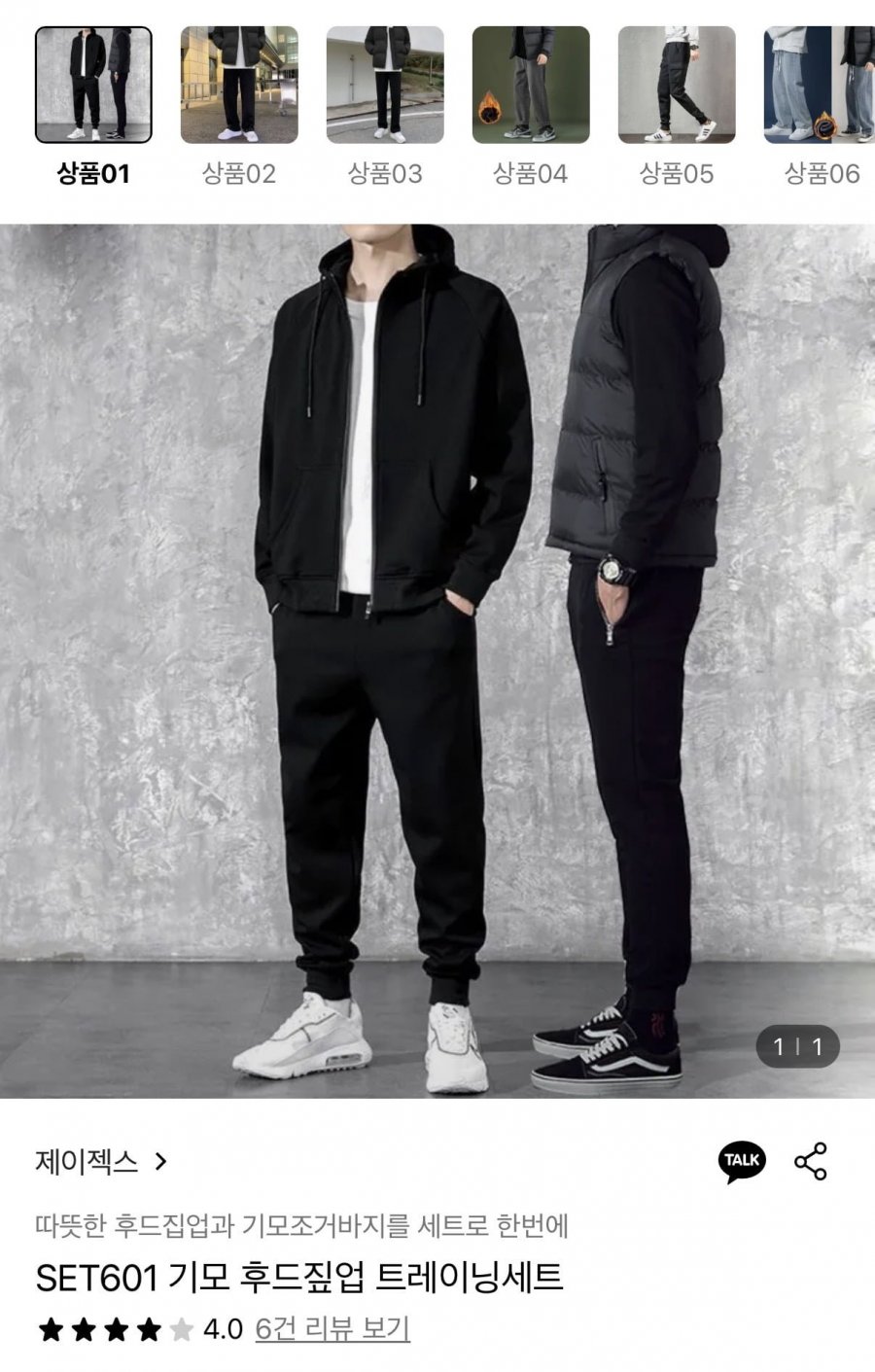This screenshot has width=875, height=1372.
Task: Select the 상품02 thumbnail
Action: 239,86
